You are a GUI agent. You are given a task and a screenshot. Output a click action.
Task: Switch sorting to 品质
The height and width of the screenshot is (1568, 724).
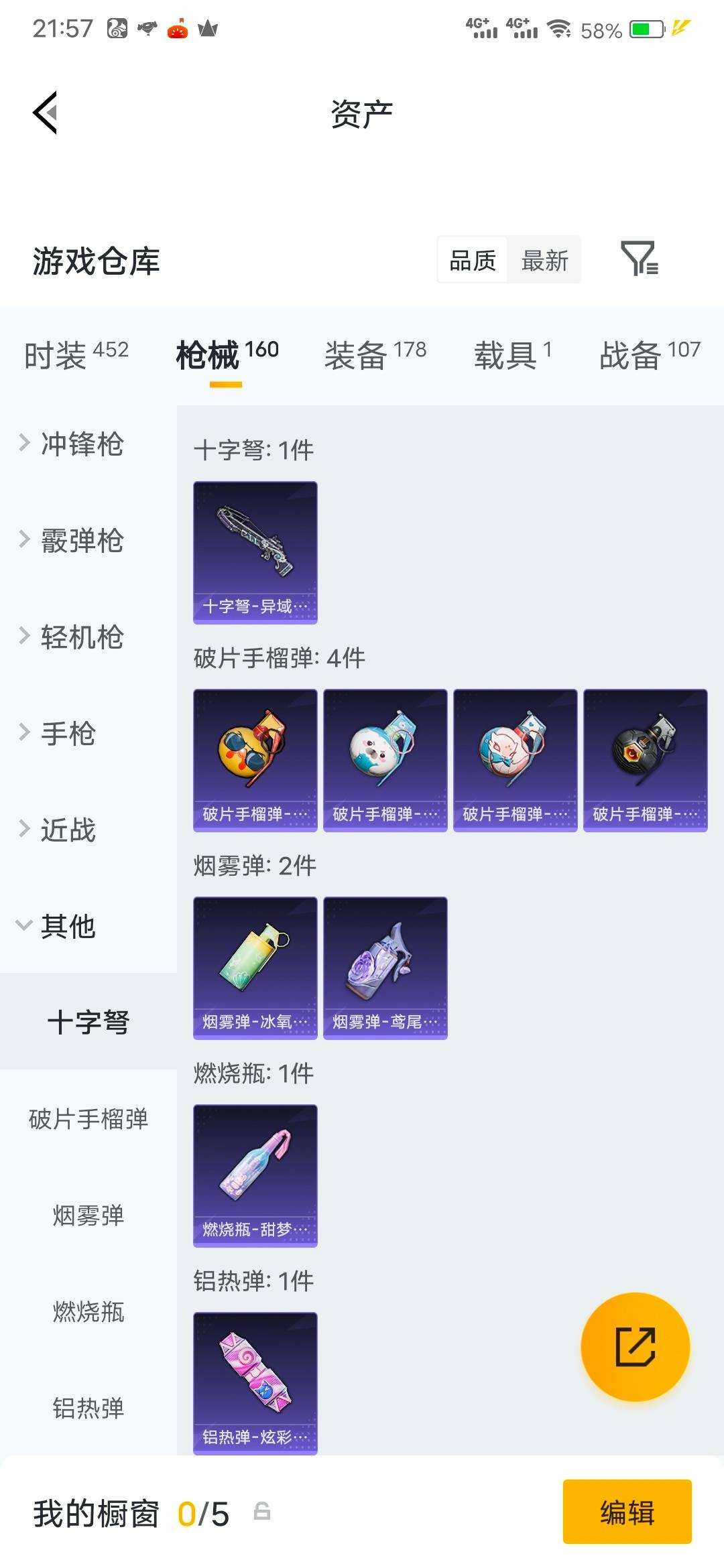click(473, 260)
